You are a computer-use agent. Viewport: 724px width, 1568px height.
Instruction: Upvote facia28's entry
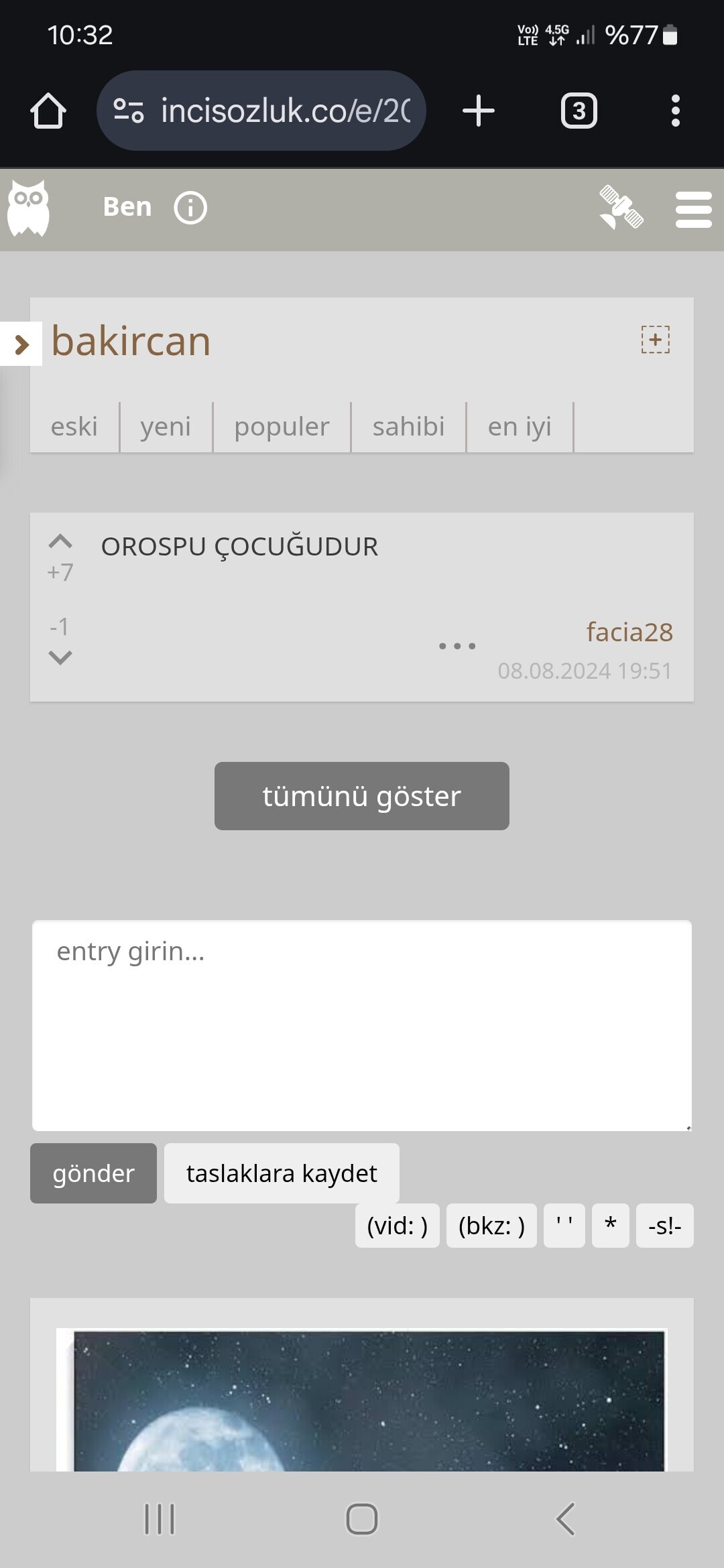coord(60,541)
